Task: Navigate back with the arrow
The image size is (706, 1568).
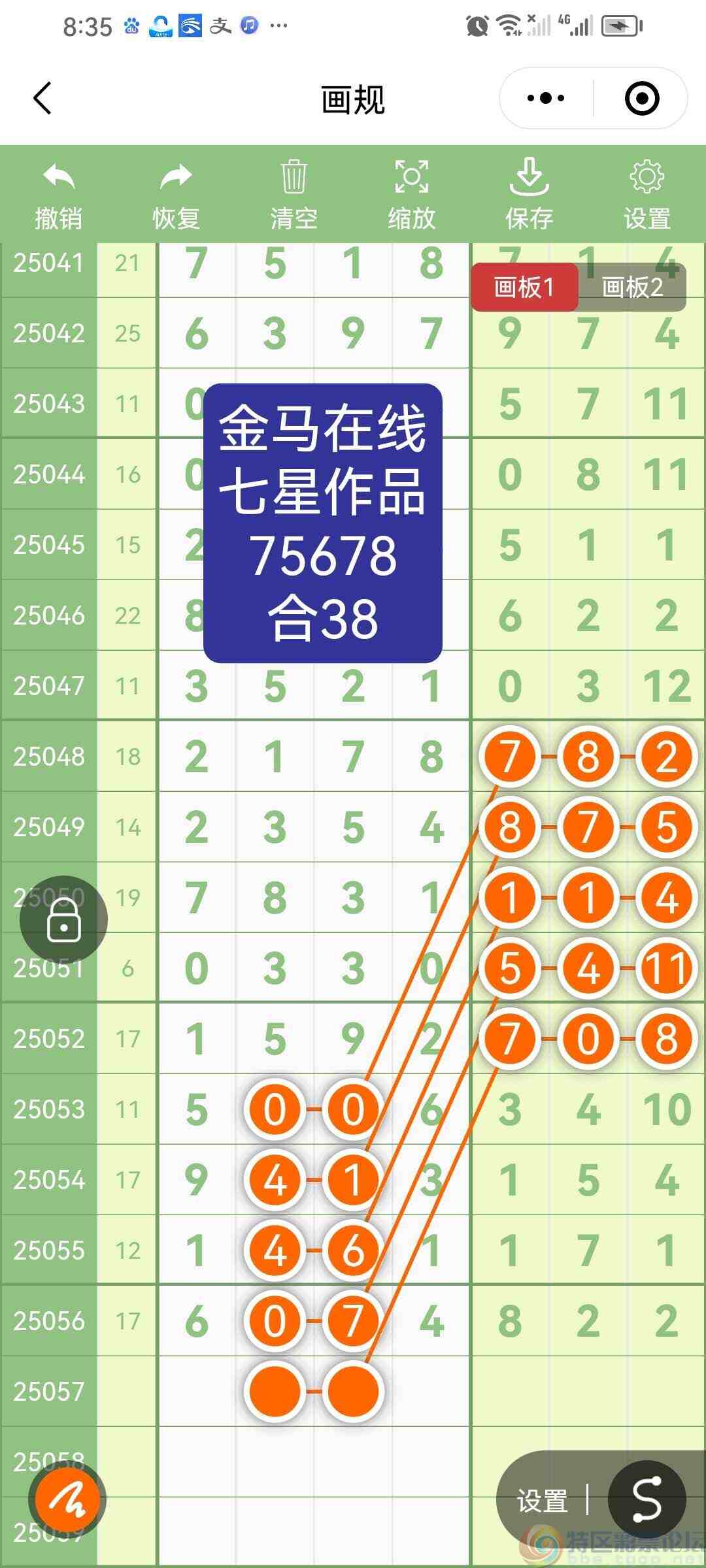Action: coord(41,98)
